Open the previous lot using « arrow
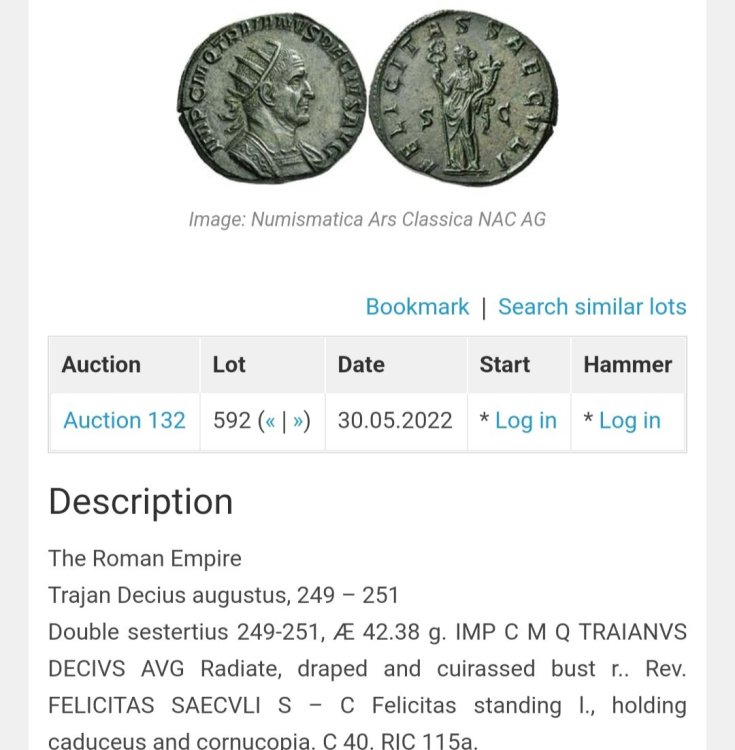This screenshot has height=750, width=735. pos(270,422)
